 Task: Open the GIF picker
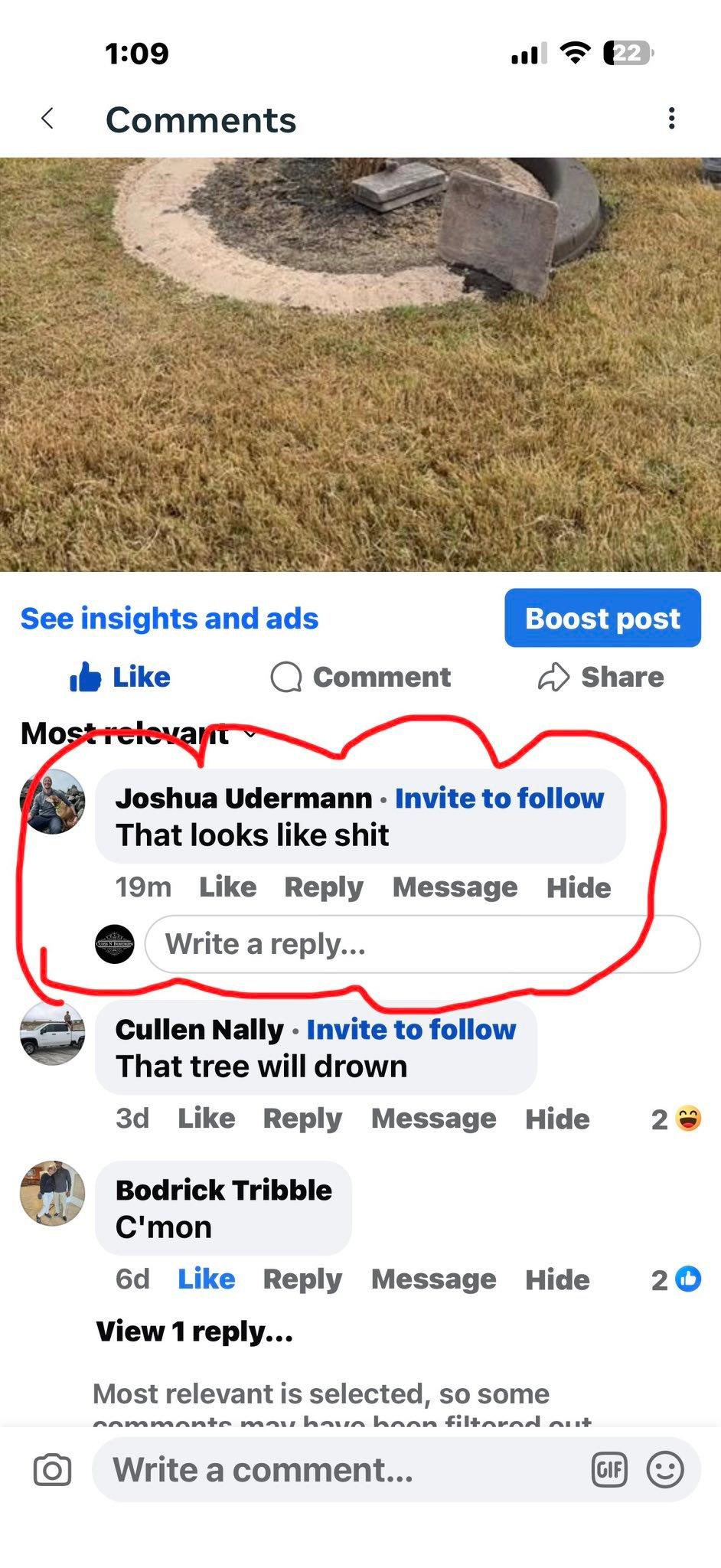tap(609, 1470)
